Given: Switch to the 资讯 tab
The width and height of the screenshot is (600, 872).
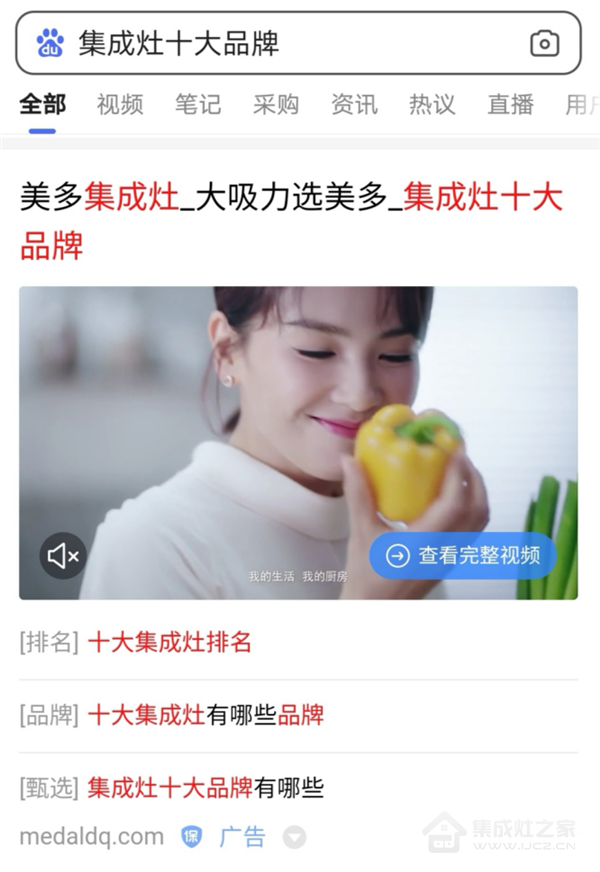Looking at the screenshot, I should pyautogui.click(x=354, y=104).
